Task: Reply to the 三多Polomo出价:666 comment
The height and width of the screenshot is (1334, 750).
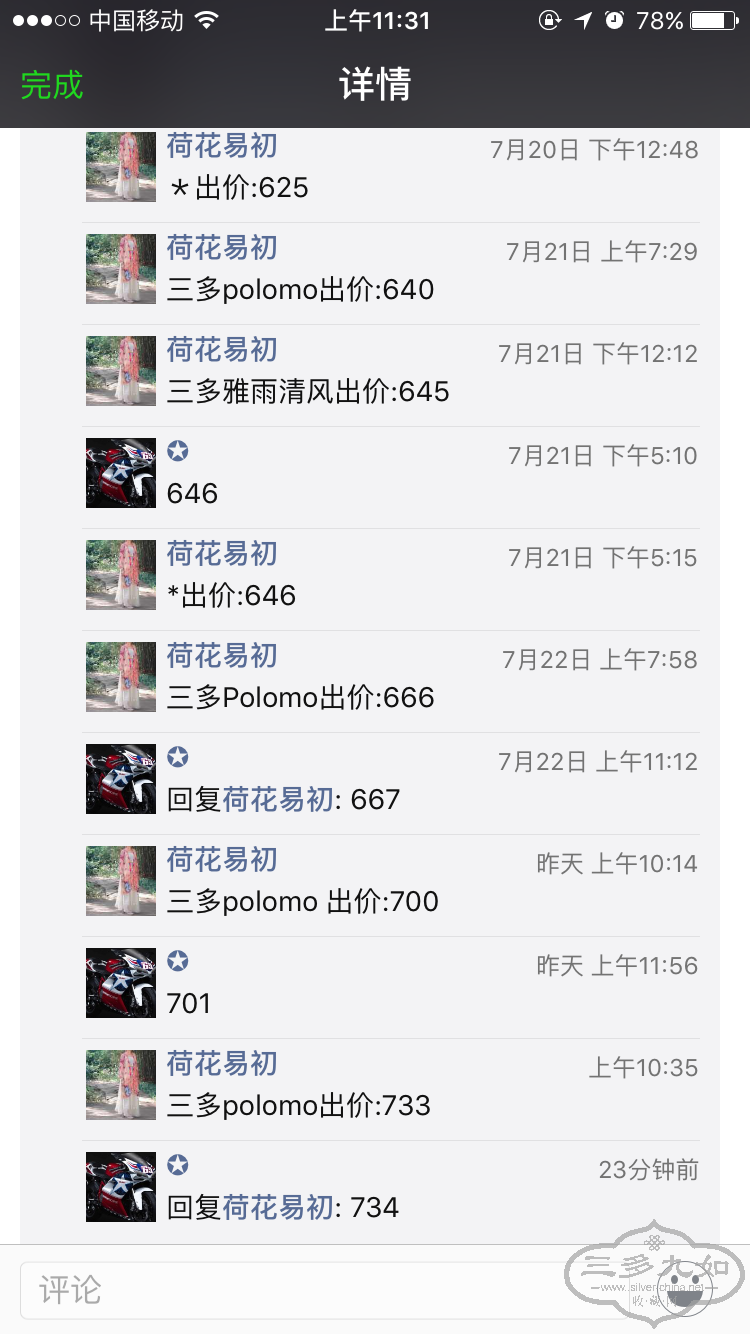Action: click(300, 698)
